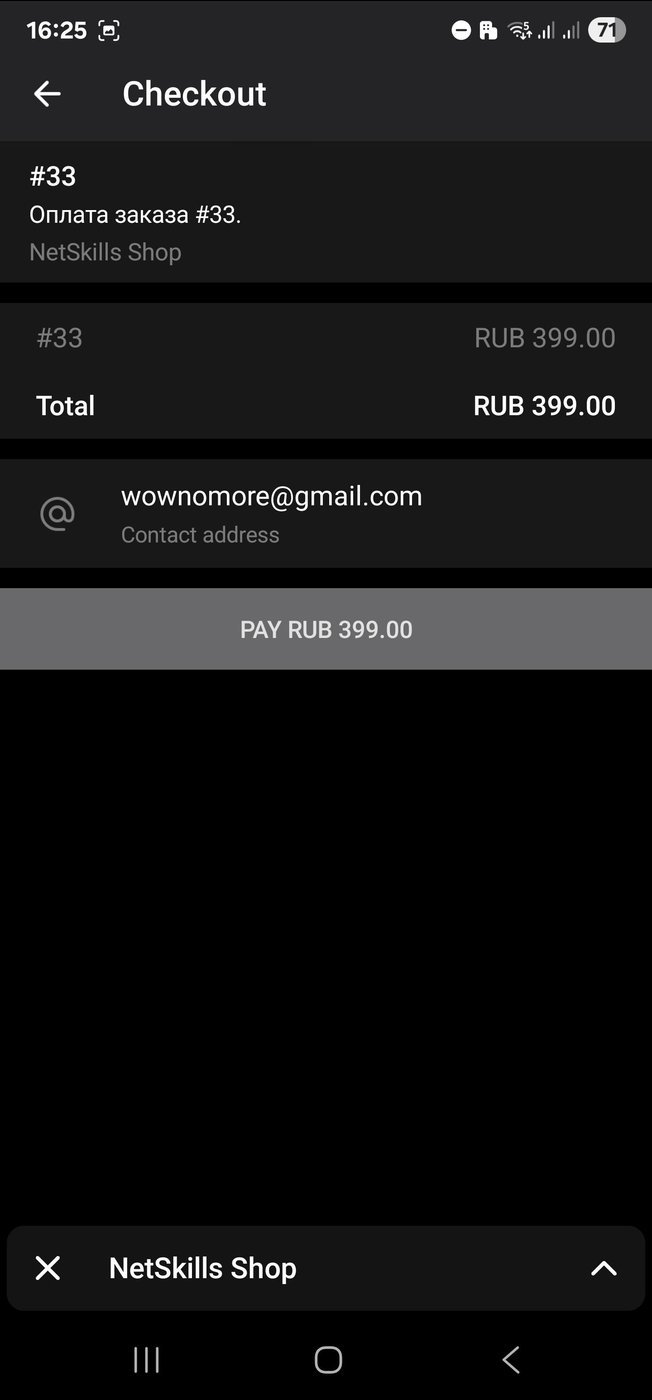Tap PAY RUB 399.00 button
The width and height of the screenshot is (652, 1400).
pos(326,629)
